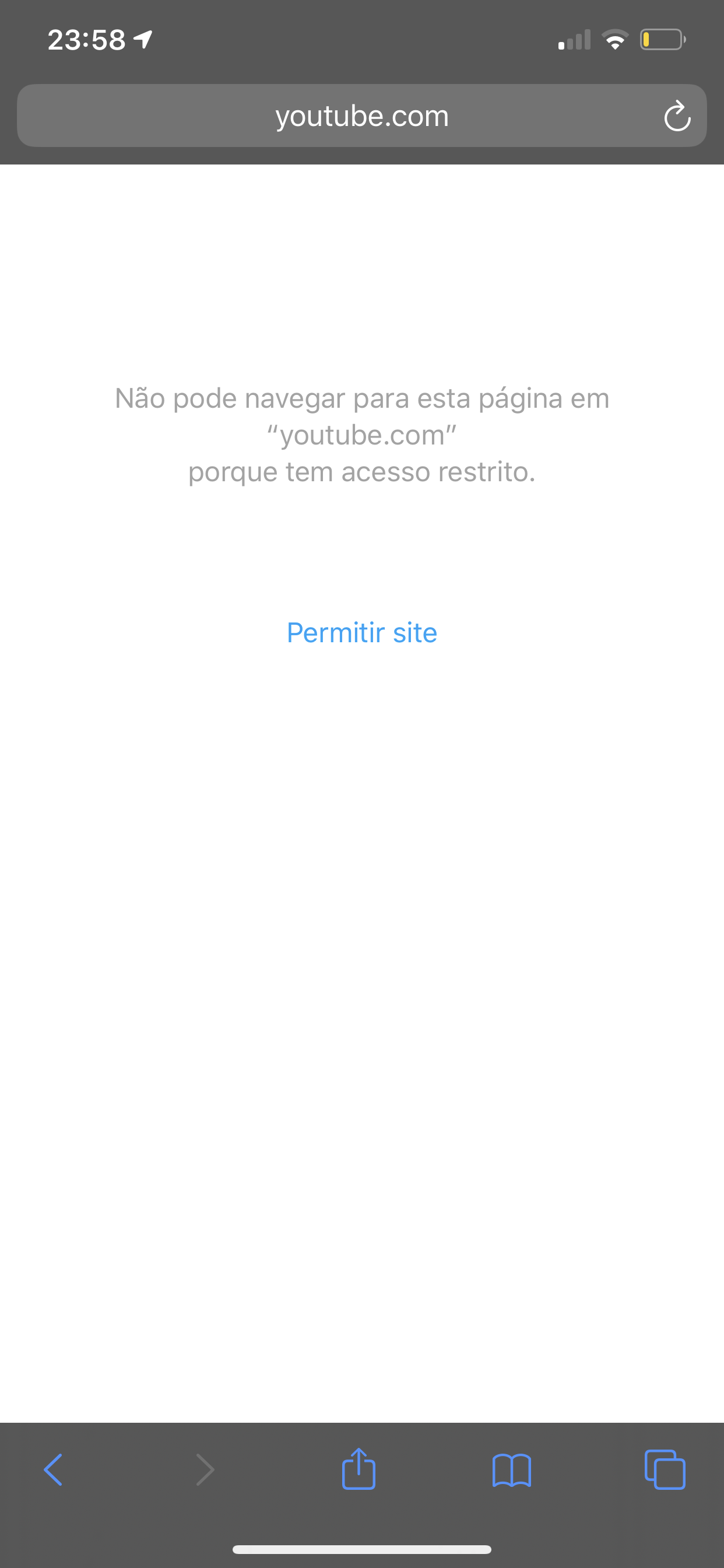This screenshot has height=1568, width=724.
Task: Open the share sheet
Action: tap(359, 1469)
